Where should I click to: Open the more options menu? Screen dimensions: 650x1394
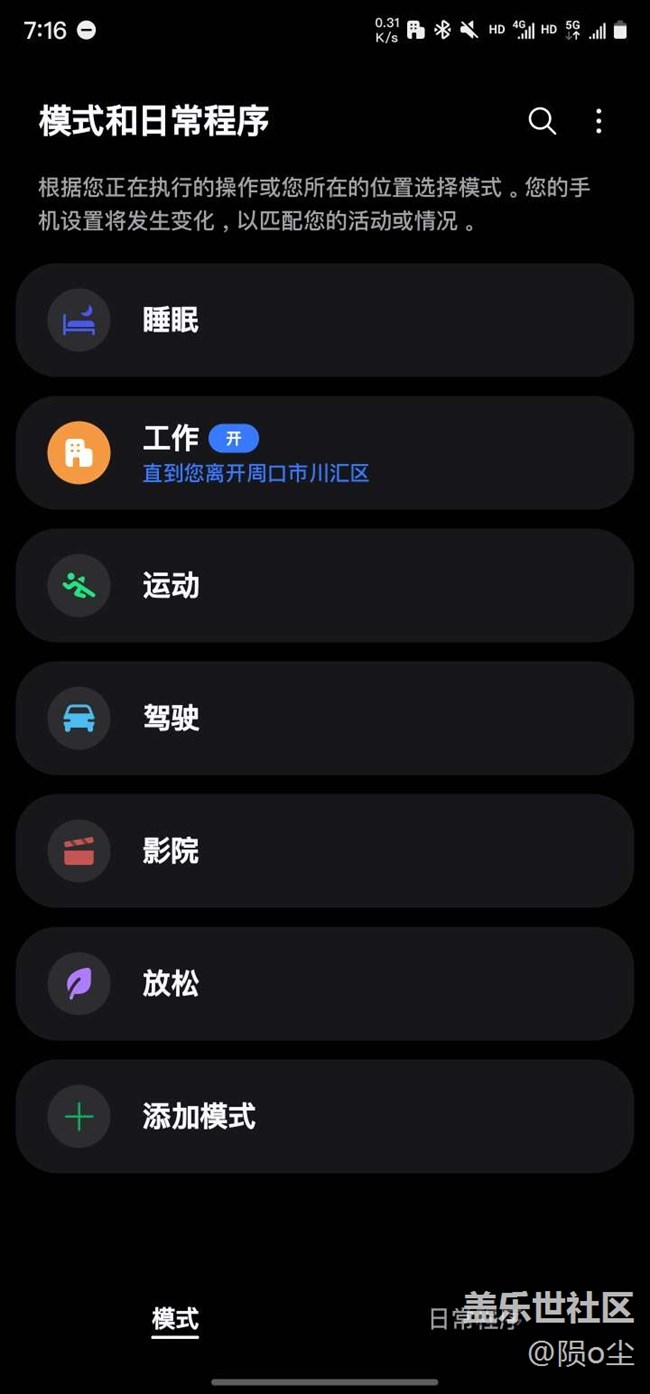click(599, 121)
